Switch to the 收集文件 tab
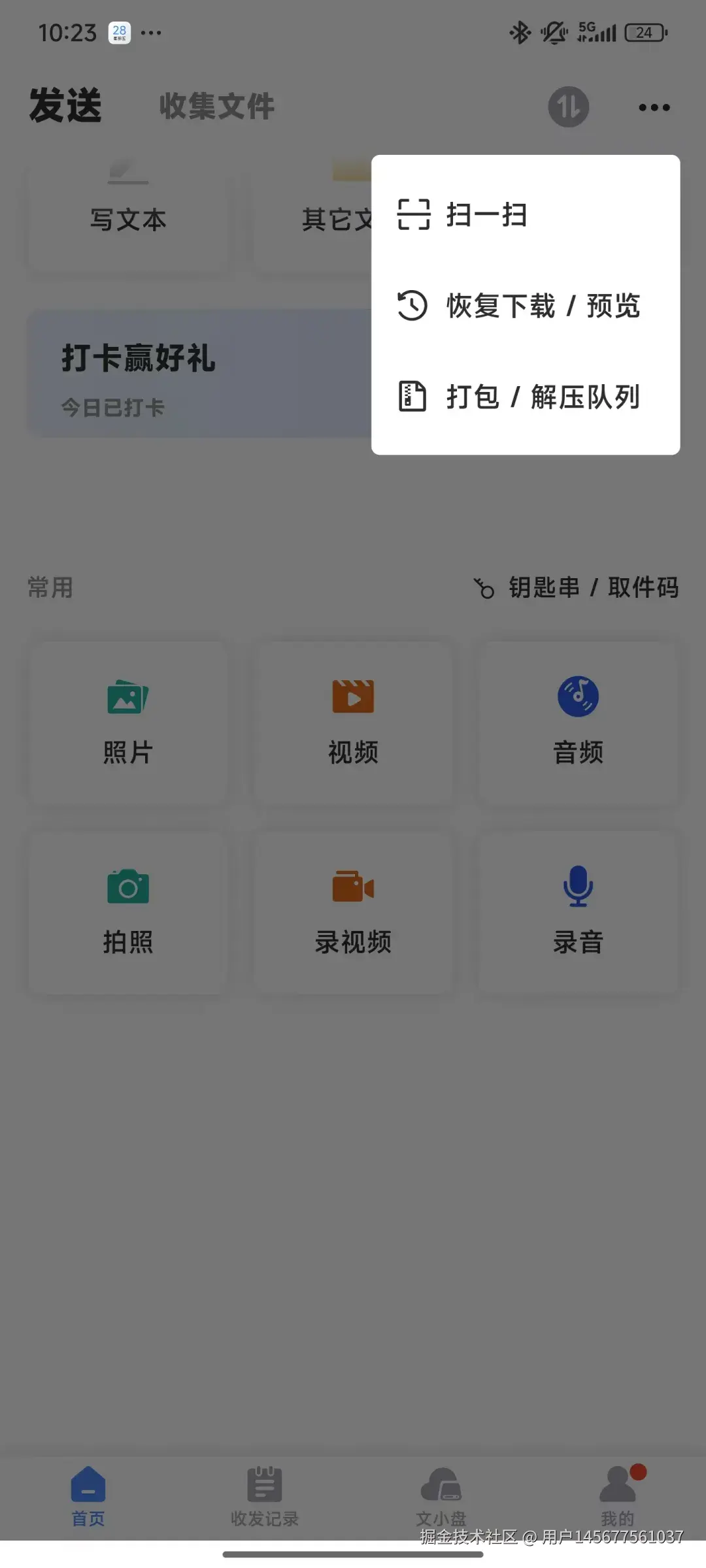This screenshot has height=1568, width=706. [x=216, y=106]
